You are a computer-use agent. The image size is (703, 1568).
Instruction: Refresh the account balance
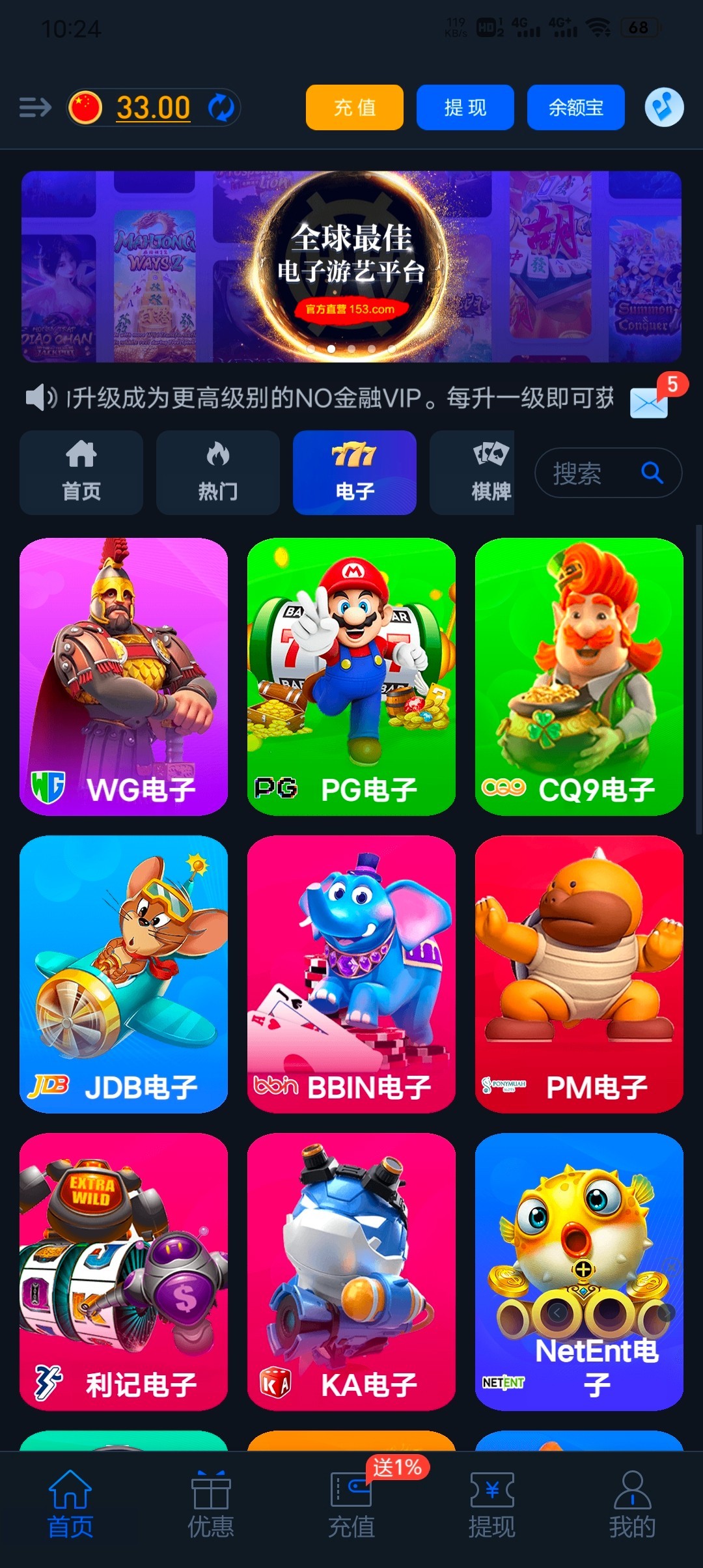[x=221, y=107]
